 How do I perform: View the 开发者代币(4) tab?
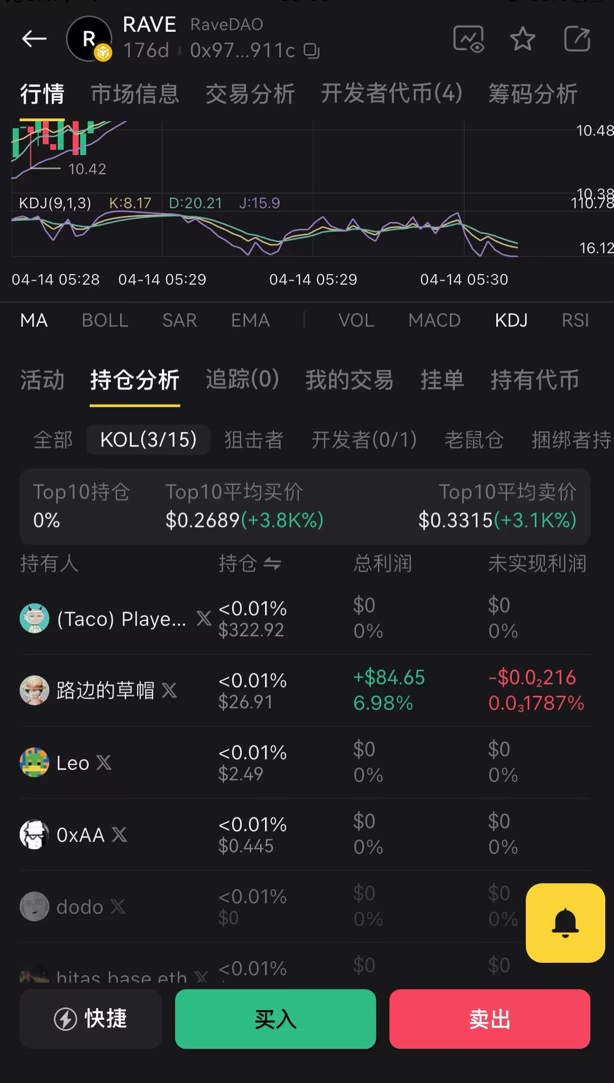click(x=391, y=94)
